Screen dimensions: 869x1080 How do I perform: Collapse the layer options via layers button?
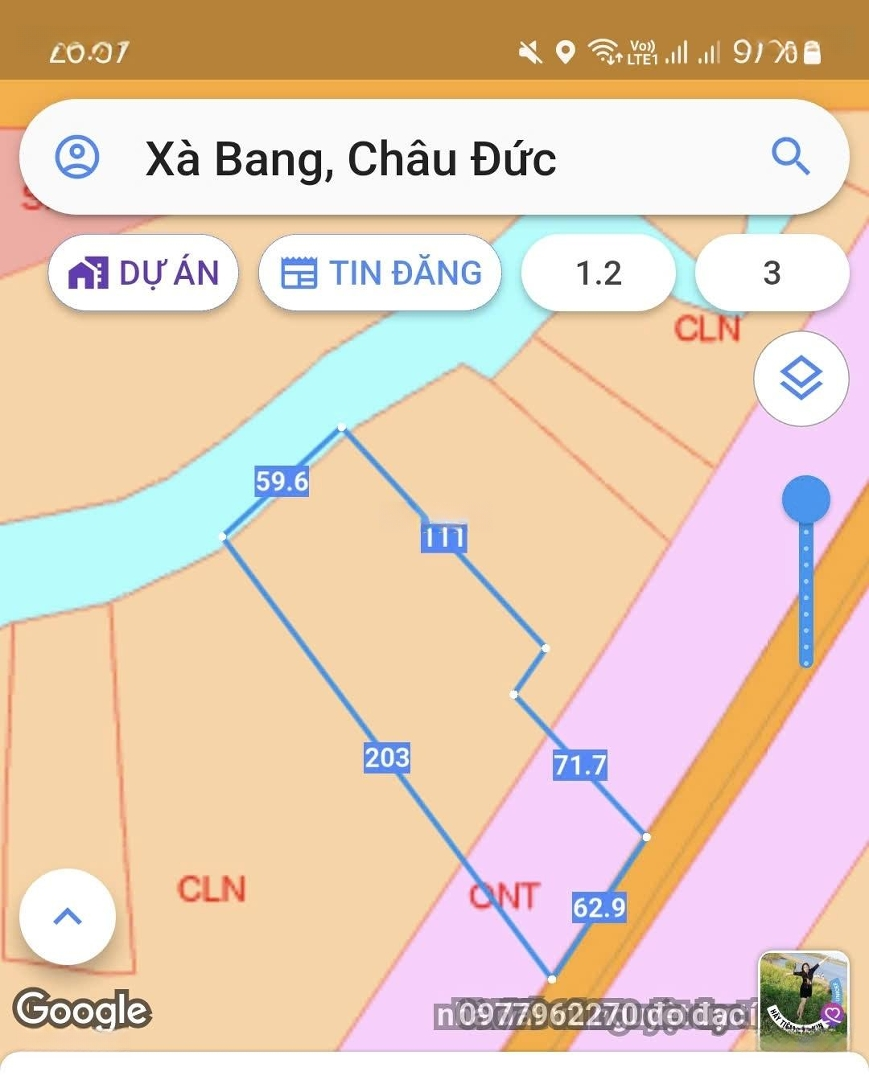pos(801,380)
